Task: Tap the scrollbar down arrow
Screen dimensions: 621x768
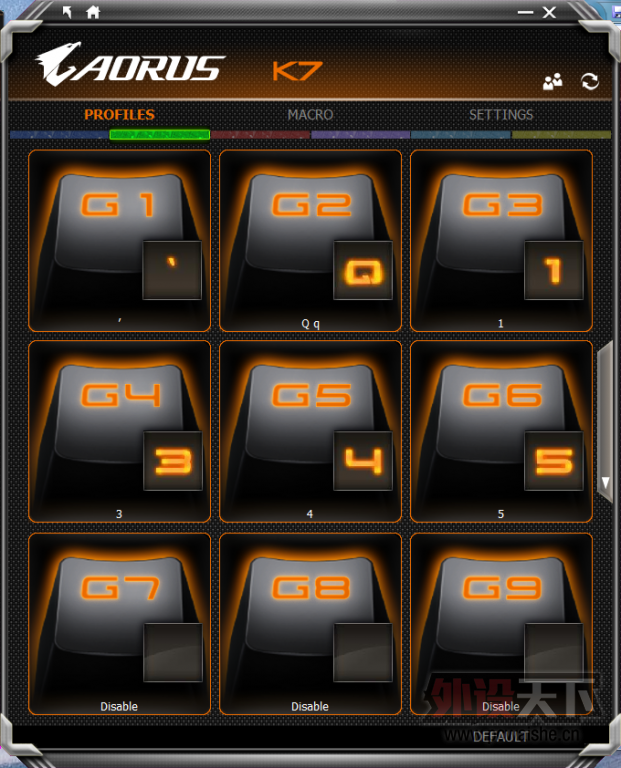Action: (605, 483)
